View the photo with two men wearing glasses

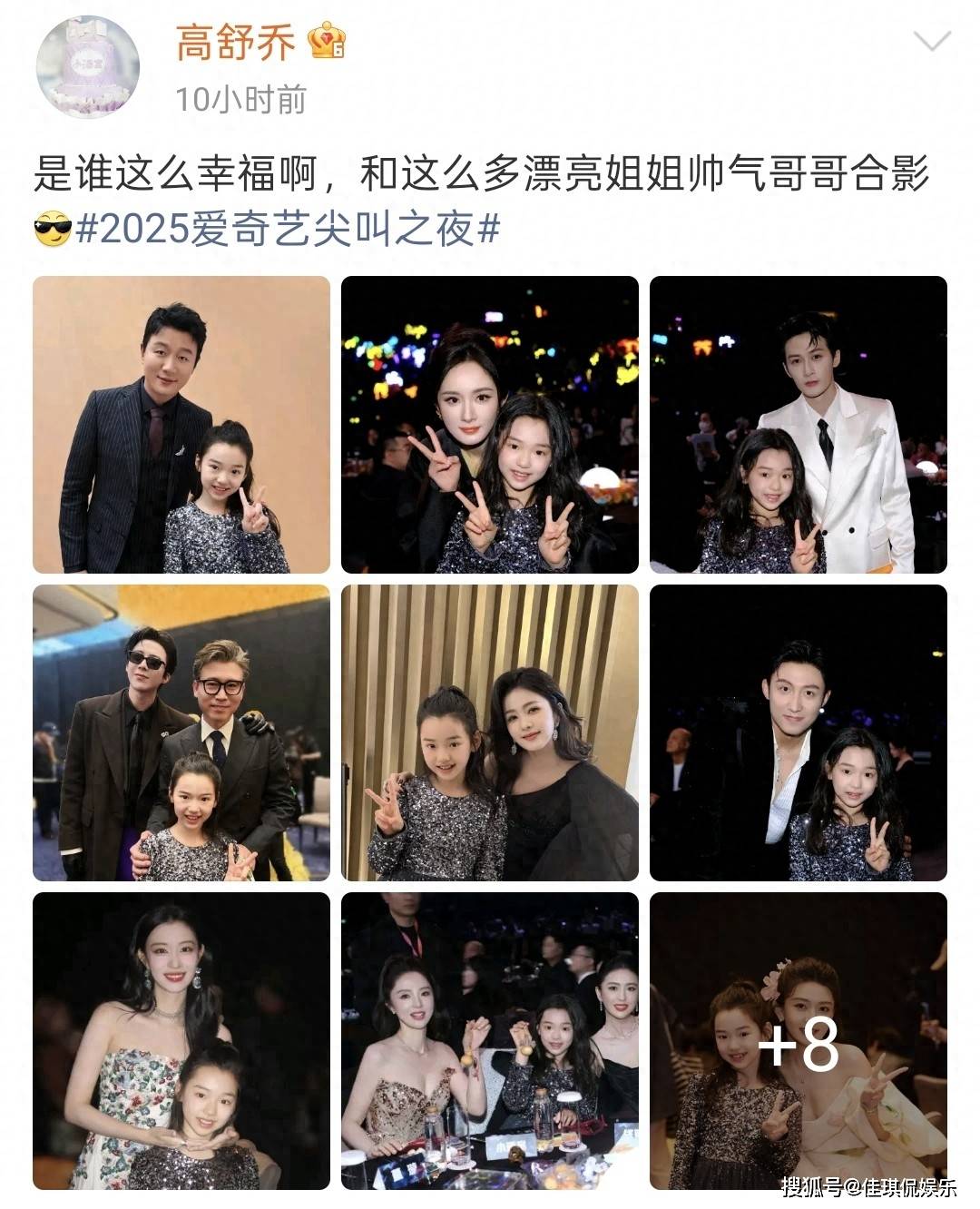tap(181, 733)
